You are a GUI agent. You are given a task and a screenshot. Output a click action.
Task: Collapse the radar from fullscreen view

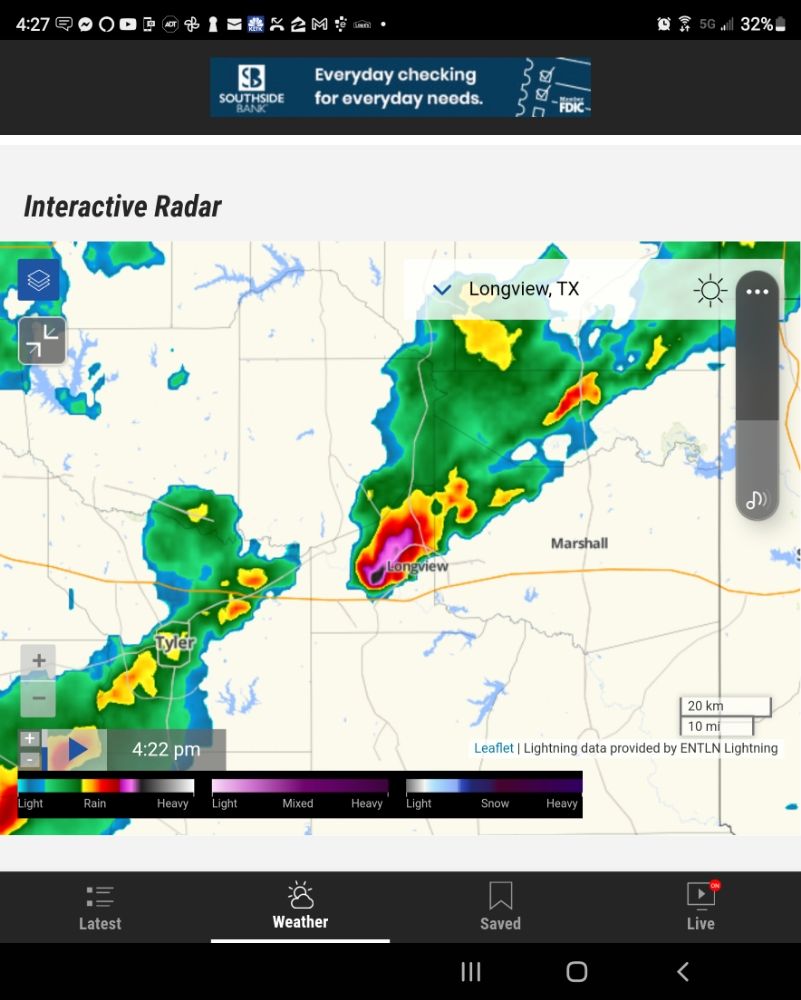click(x=42, y=341)
